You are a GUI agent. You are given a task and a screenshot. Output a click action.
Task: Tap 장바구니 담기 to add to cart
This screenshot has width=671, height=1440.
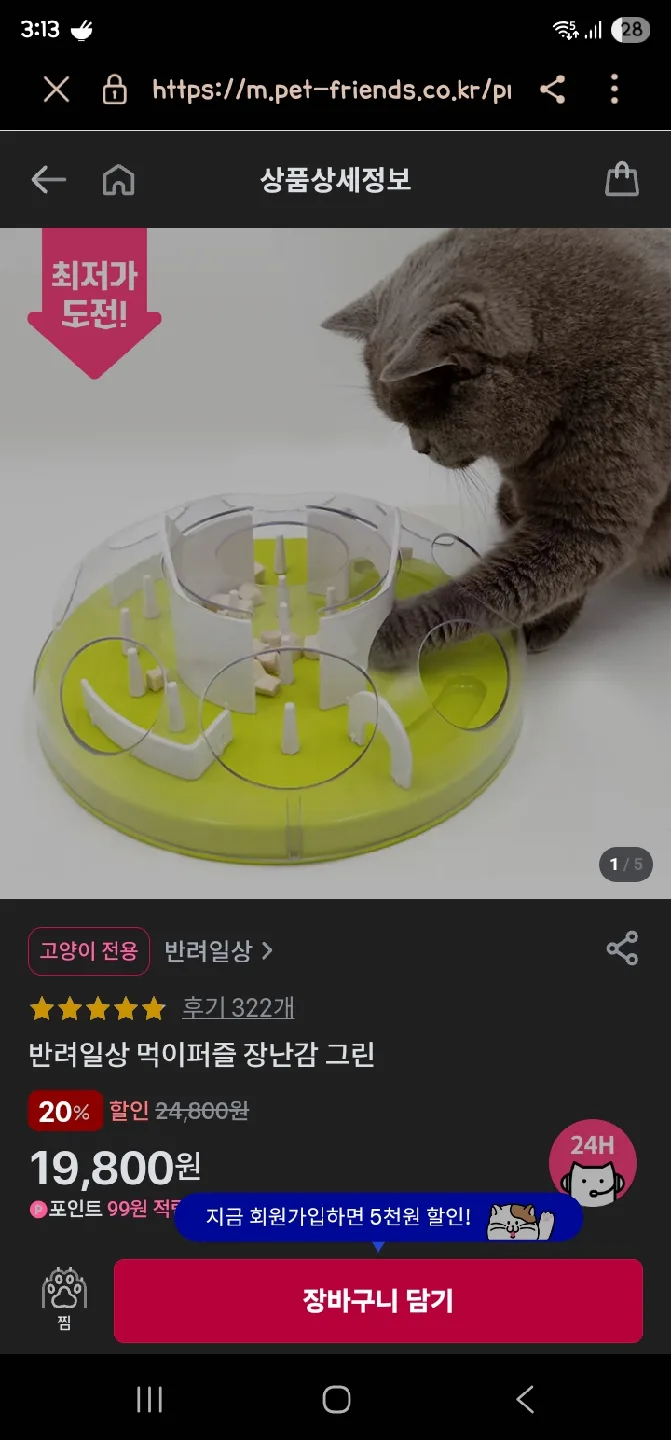tap(378, 1300)
